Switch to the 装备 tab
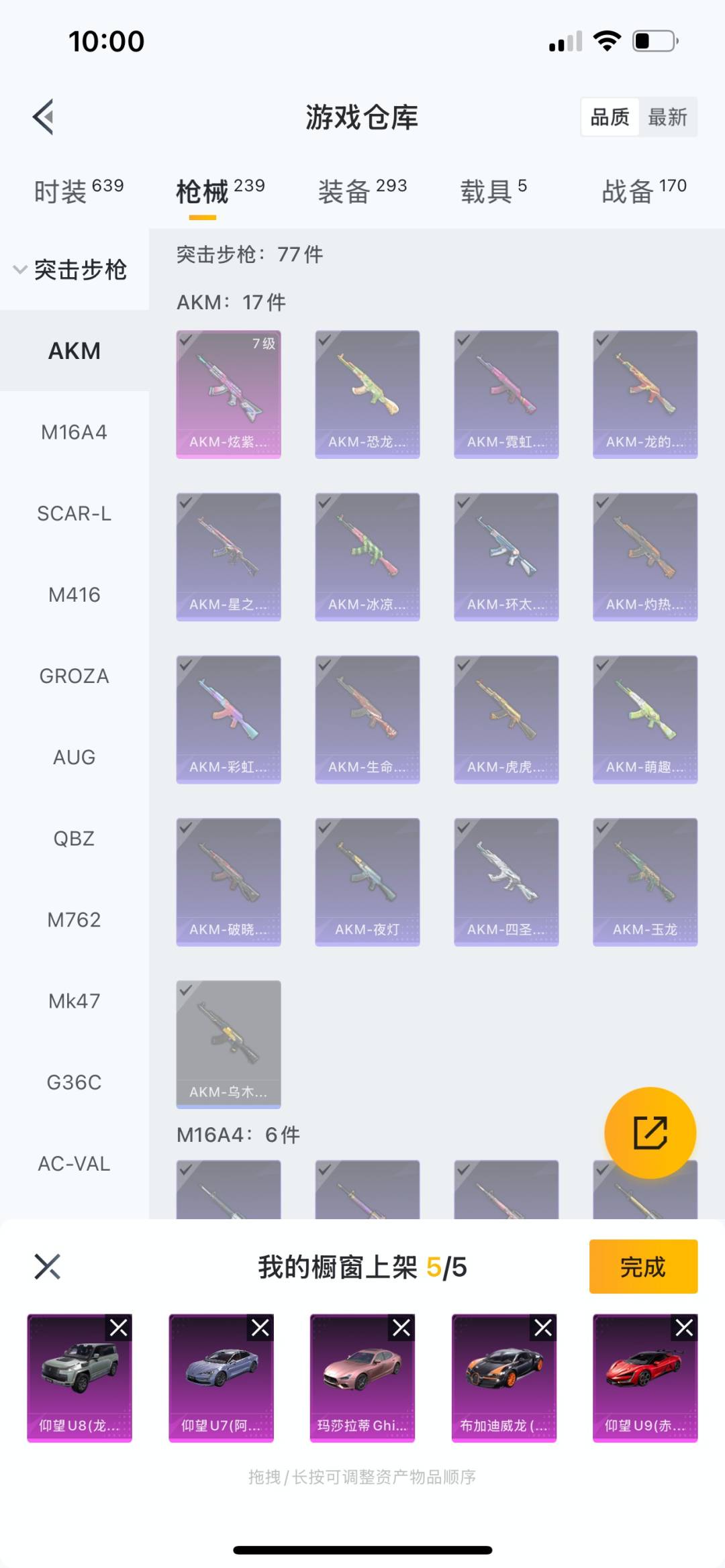 [x=362, y=191]
